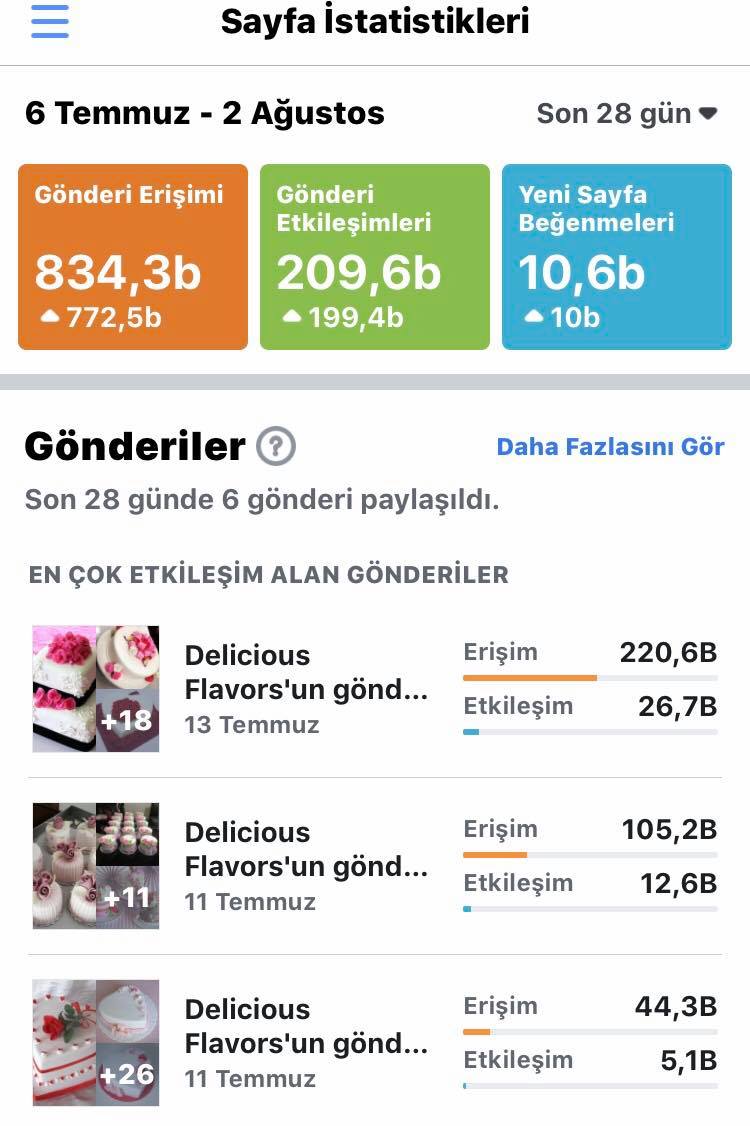Viewport: 750px width, 1126px height.
Task: Open the hamburger drawer menu
Action: click(x=50, y=21)
